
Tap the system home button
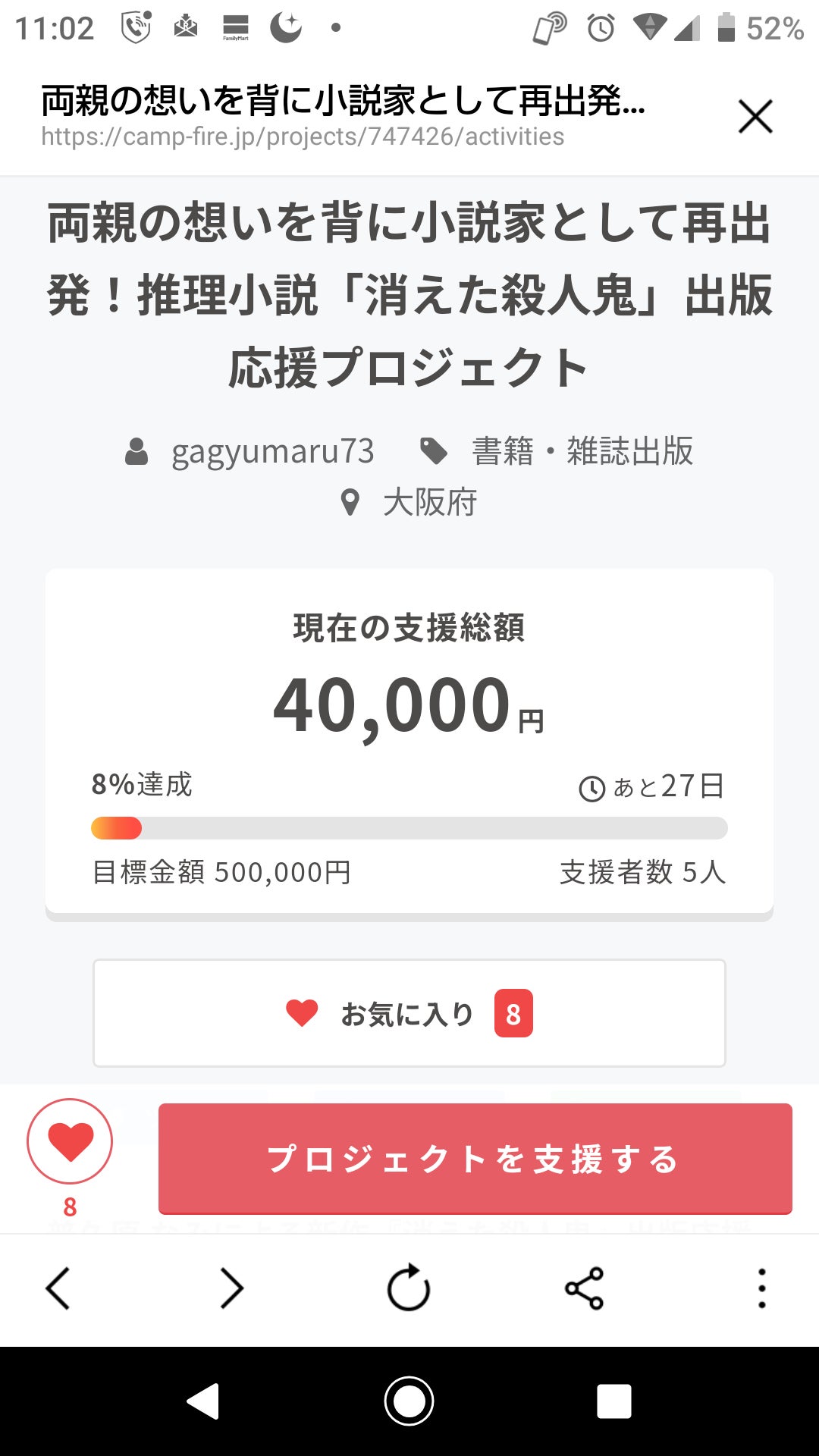409,1401
